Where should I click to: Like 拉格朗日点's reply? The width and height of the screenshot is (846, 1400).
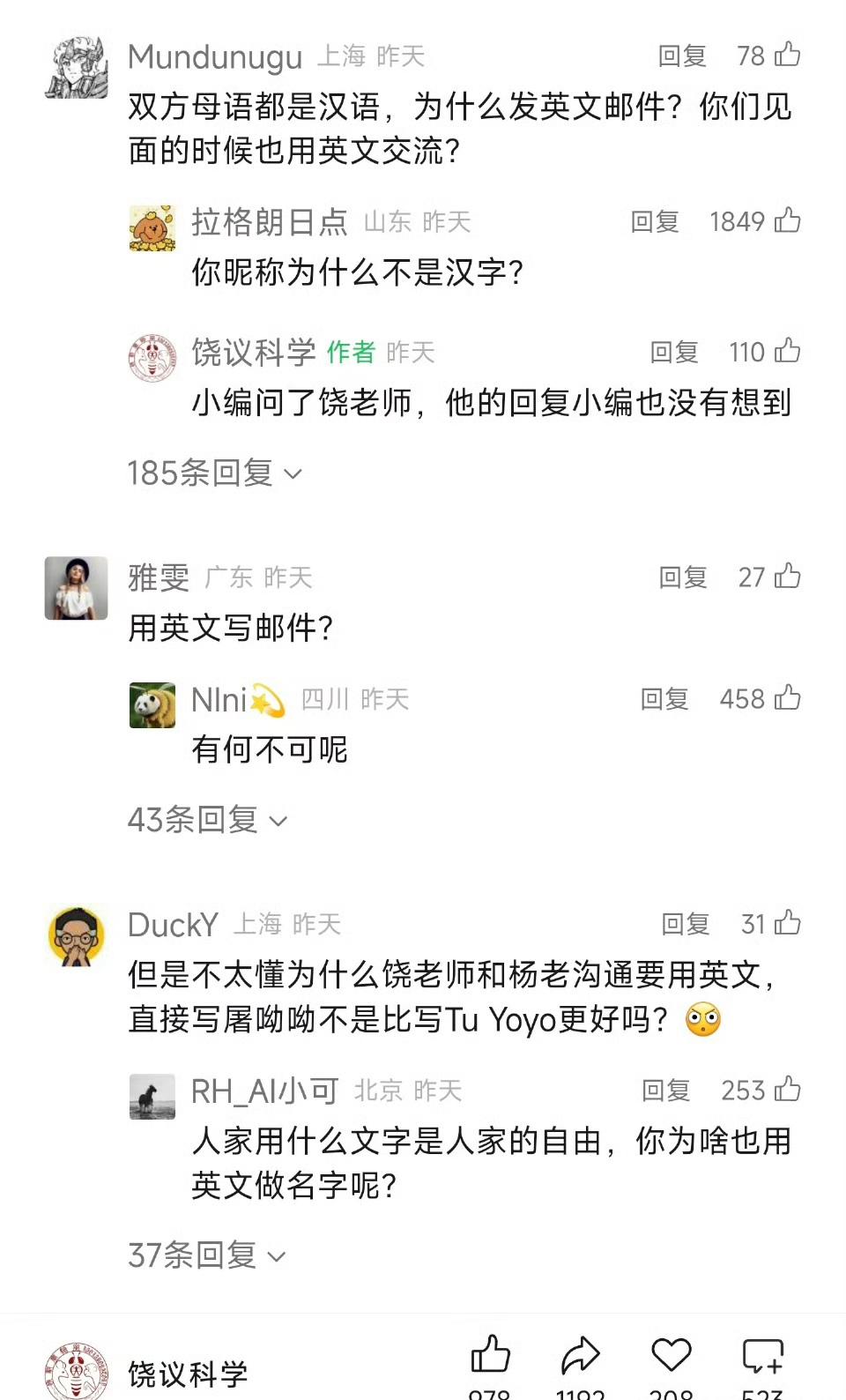coord(787,221)
